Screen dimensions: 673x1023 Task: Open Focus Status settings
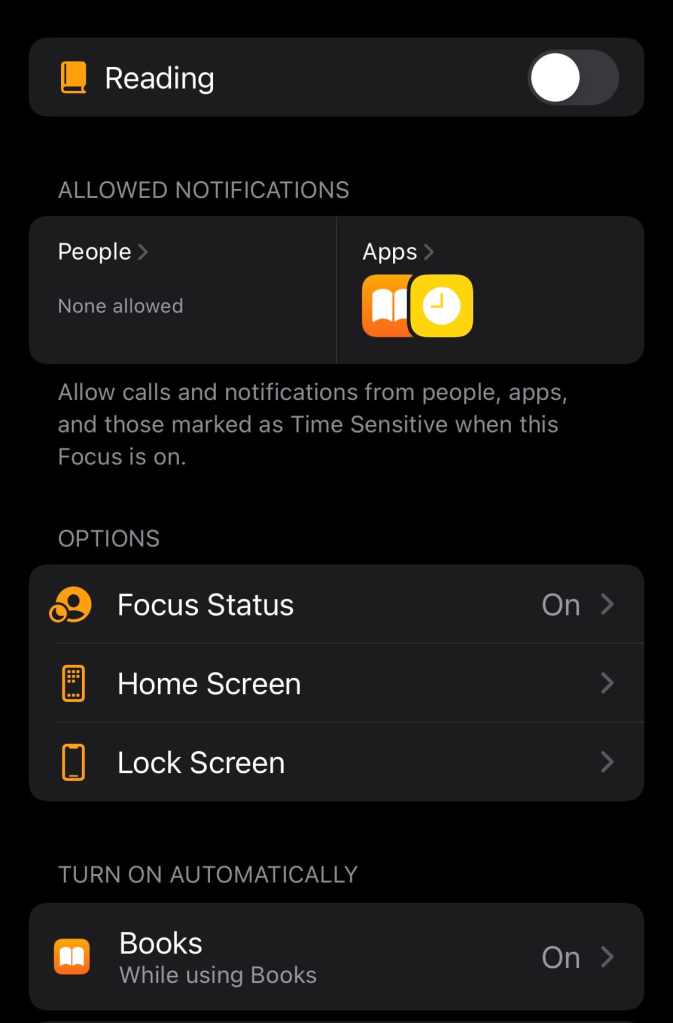[x=336, y=605]
